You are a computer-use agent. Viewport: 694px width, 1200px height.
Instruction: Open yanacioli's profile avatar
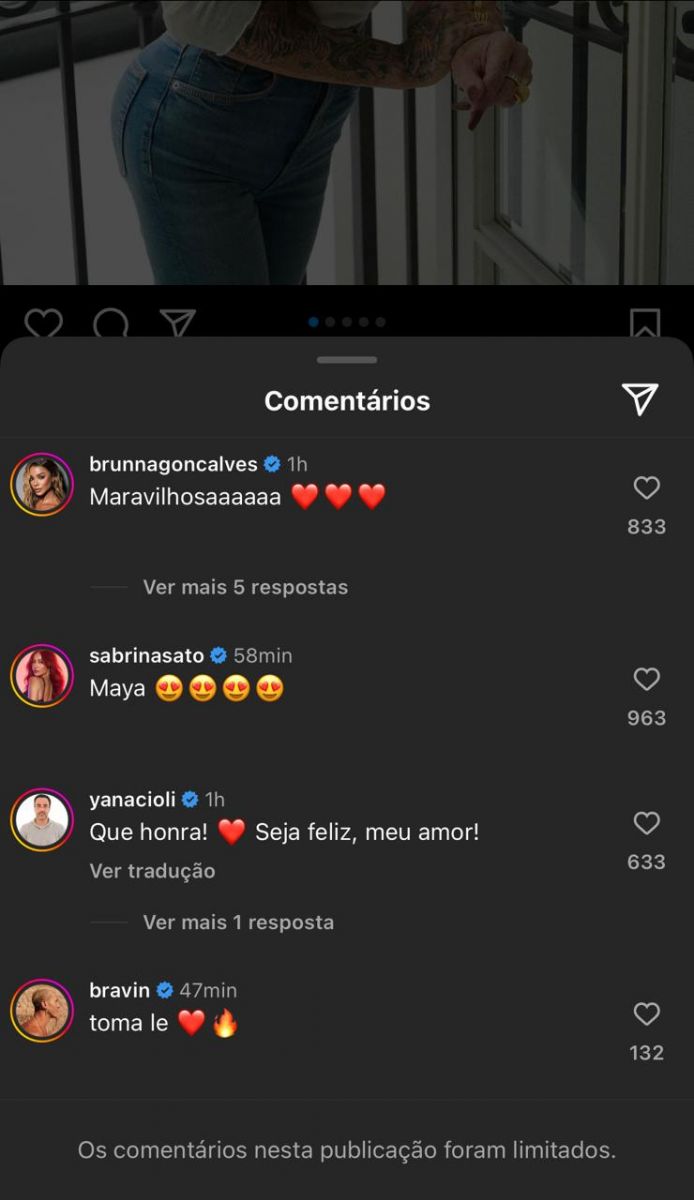(x=42, y=820)
